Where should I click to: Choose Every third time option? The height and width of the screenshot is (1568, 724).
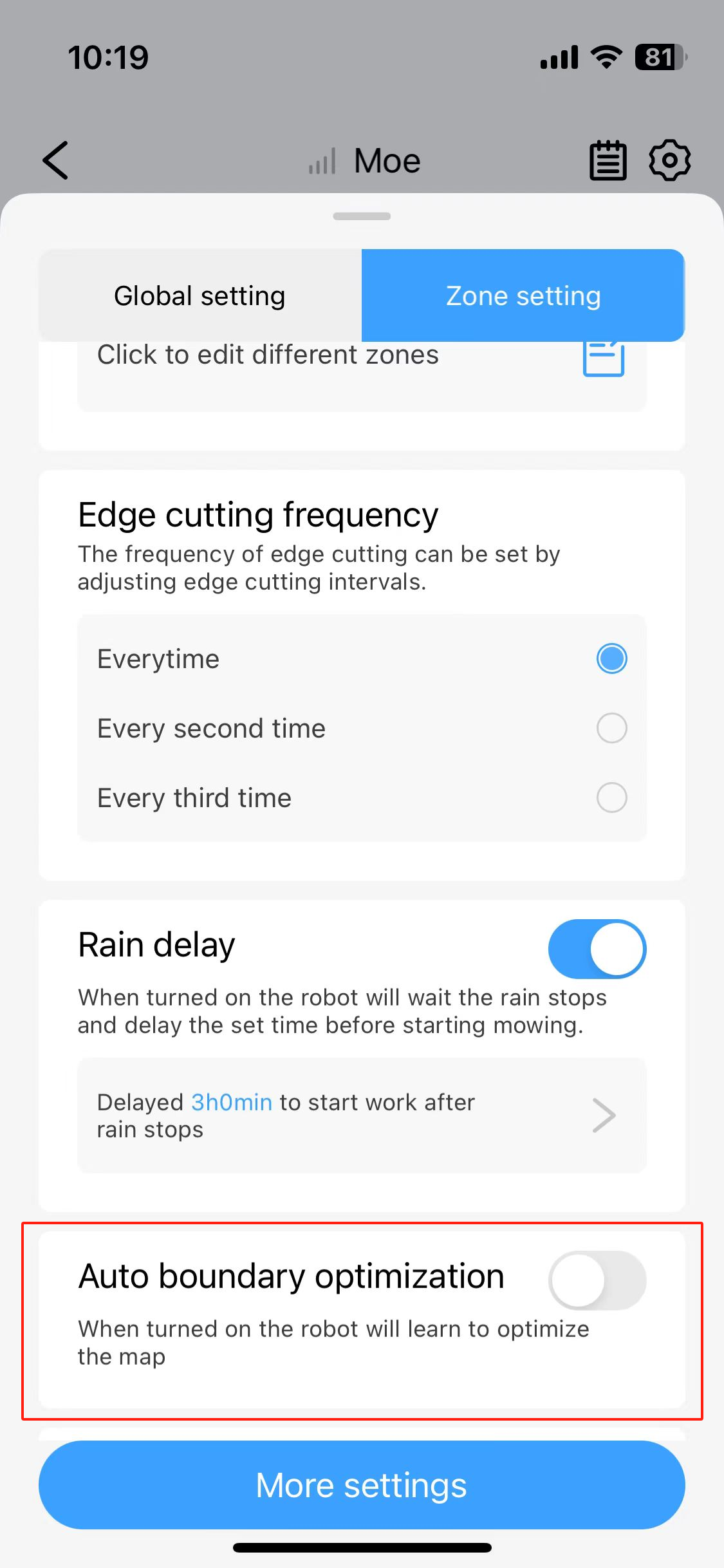coord(611,798)
